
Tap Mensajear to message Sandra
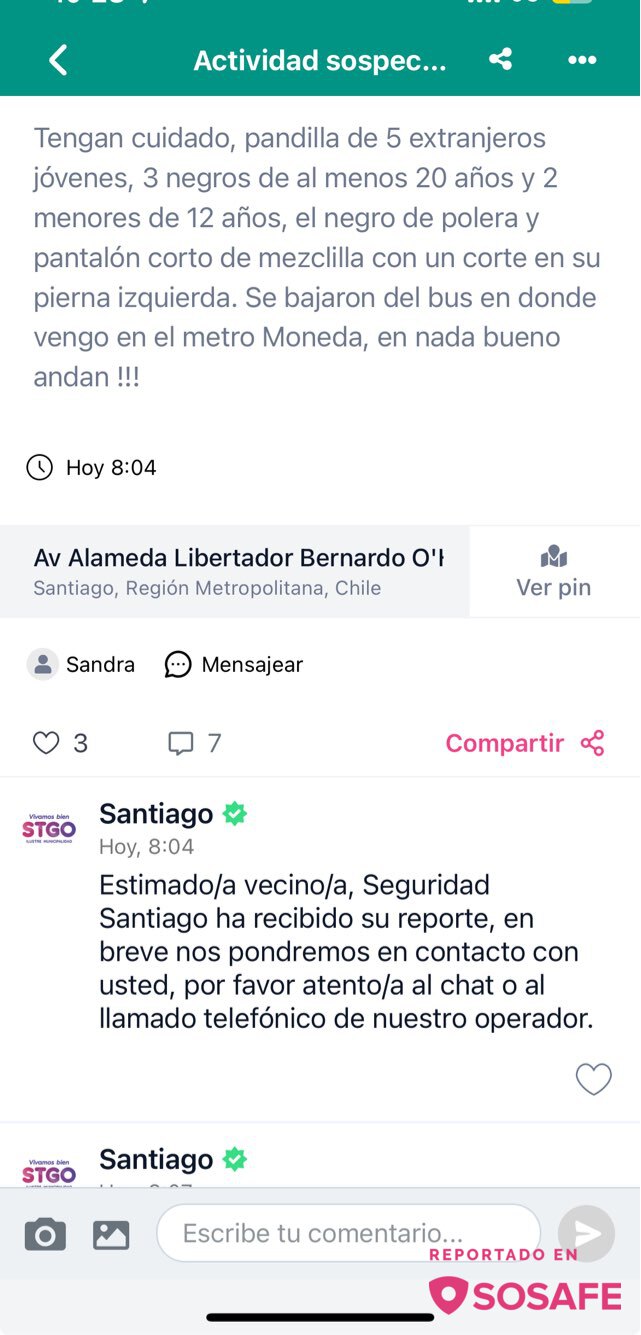tap(234, 664)
